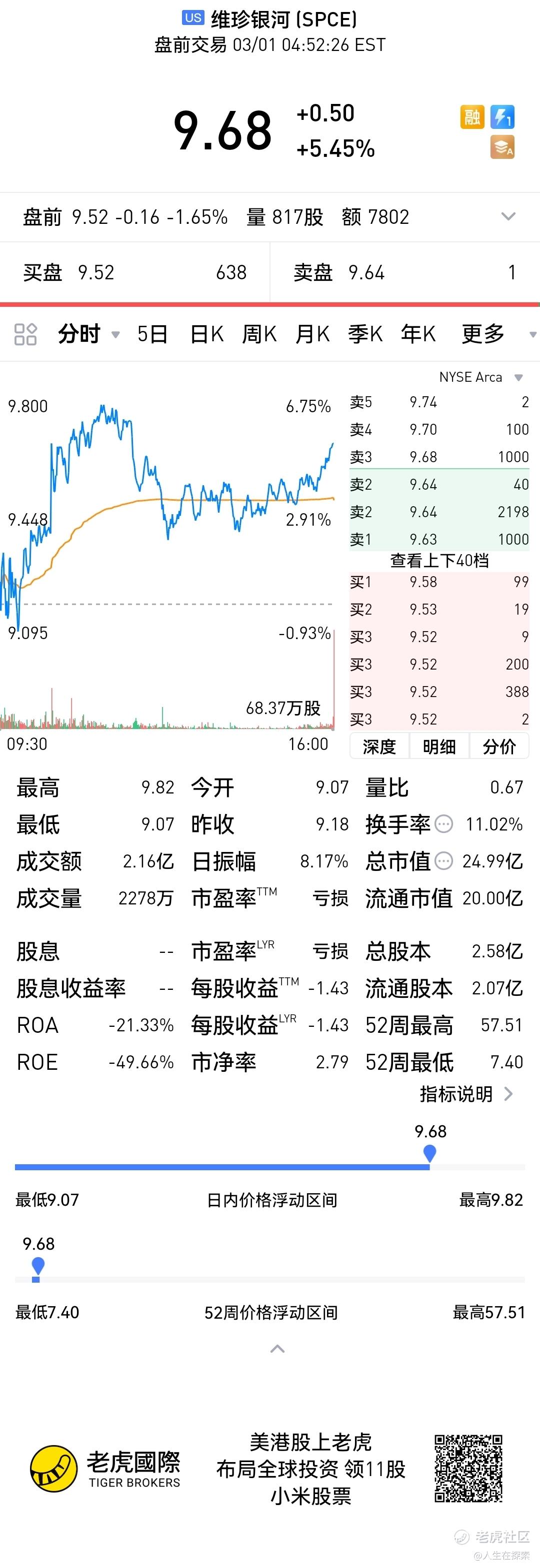This screenshot has width=540, height=1568.
Task: Open 指标说明 indicator explanations
Action: pos(466,1094)
